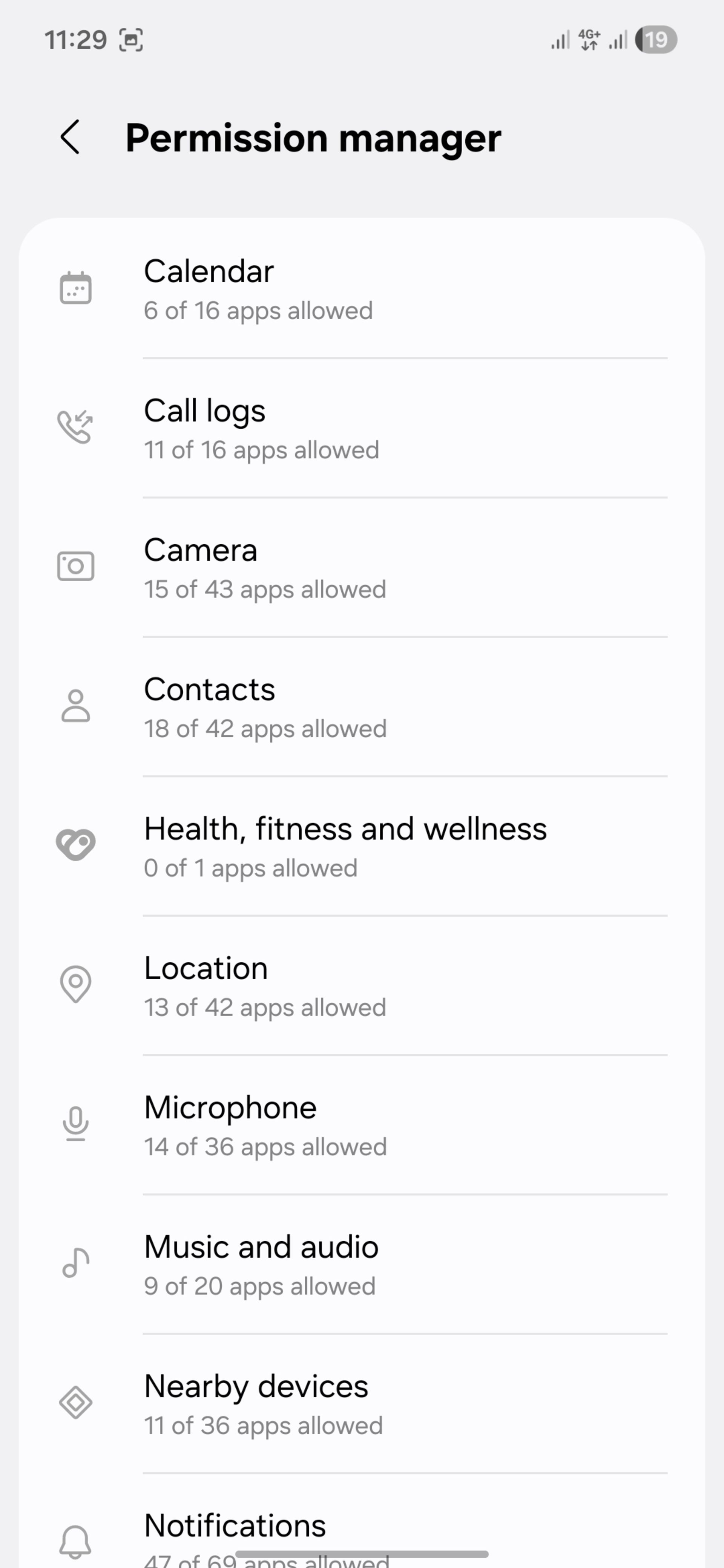This screenshot has width=724, height=1568.
Task: Open Microphone permission list
Action: coord(362,1125)
